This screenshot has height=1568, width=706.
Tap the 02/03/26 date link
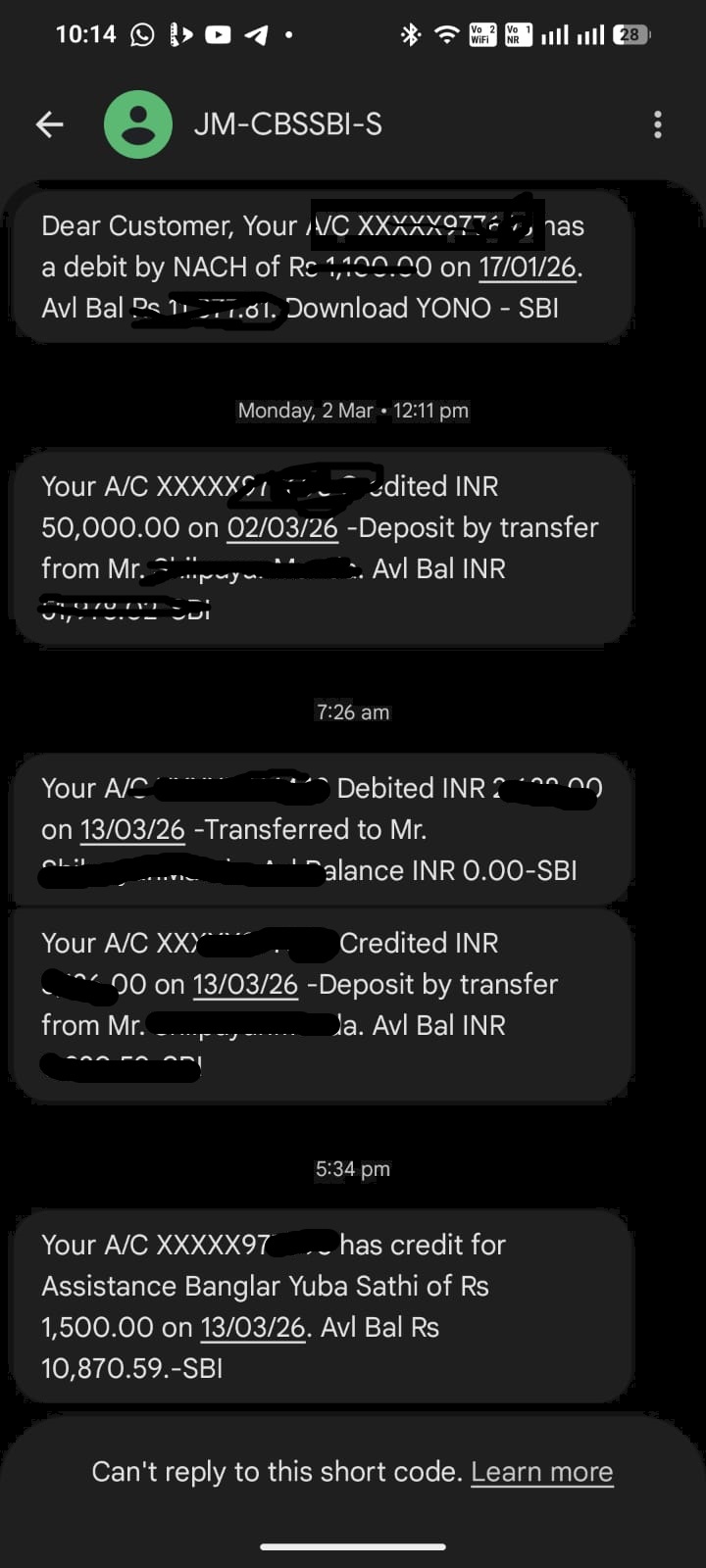tap(282, 527)
